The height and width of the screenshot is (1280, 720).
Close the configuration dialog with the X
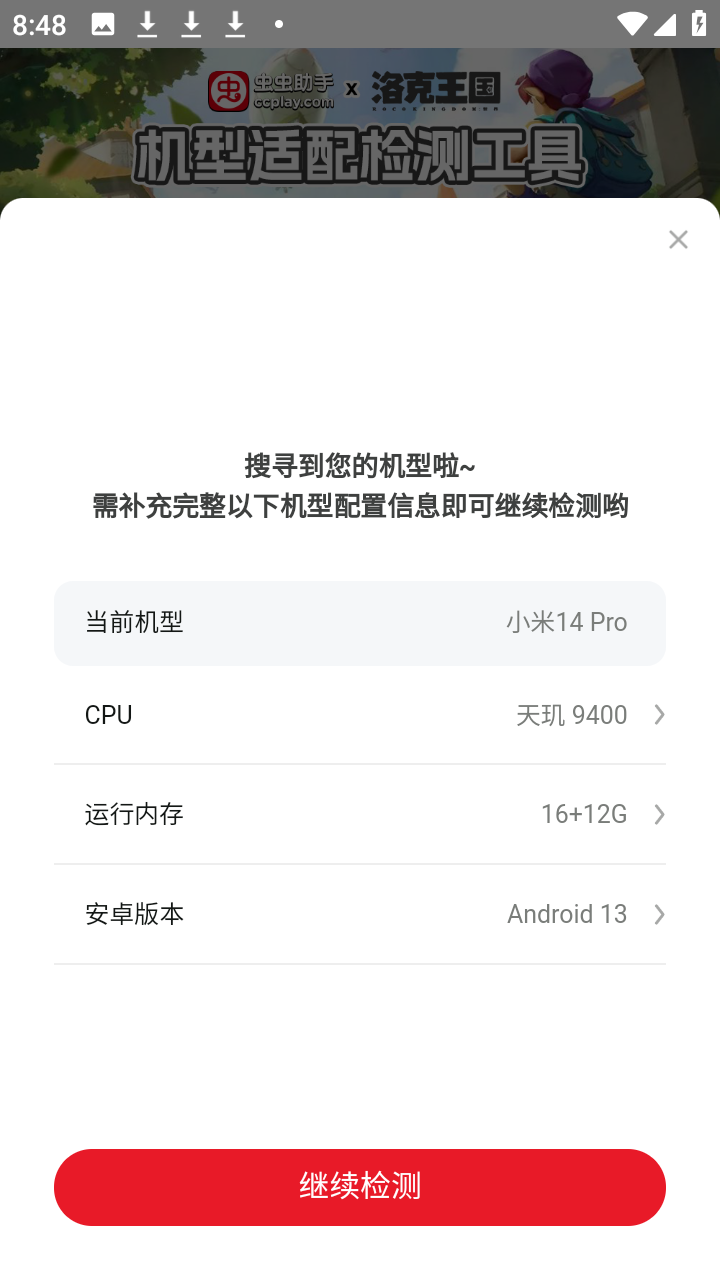[678, 239]
